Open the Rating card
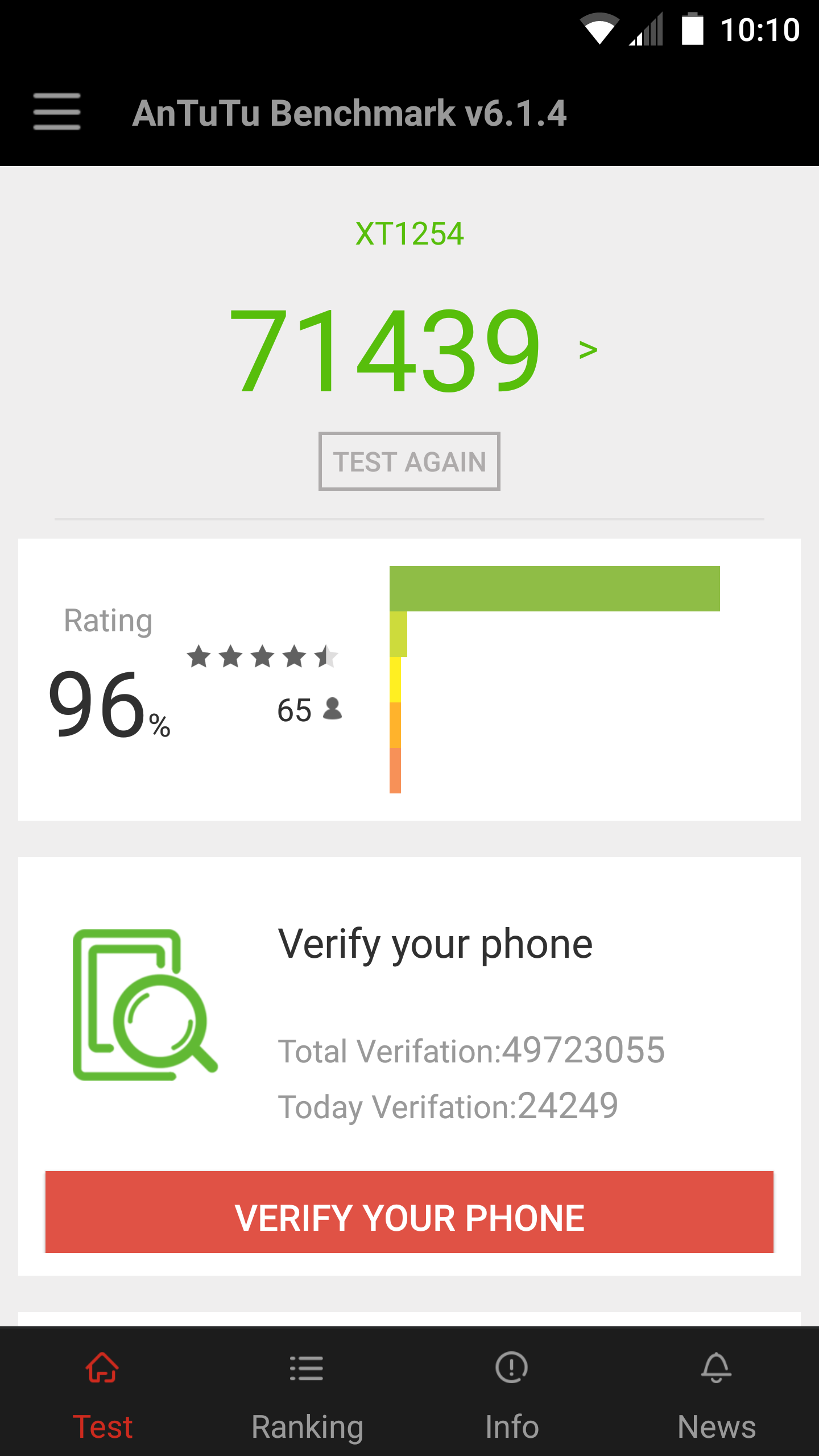 point(409,679)
